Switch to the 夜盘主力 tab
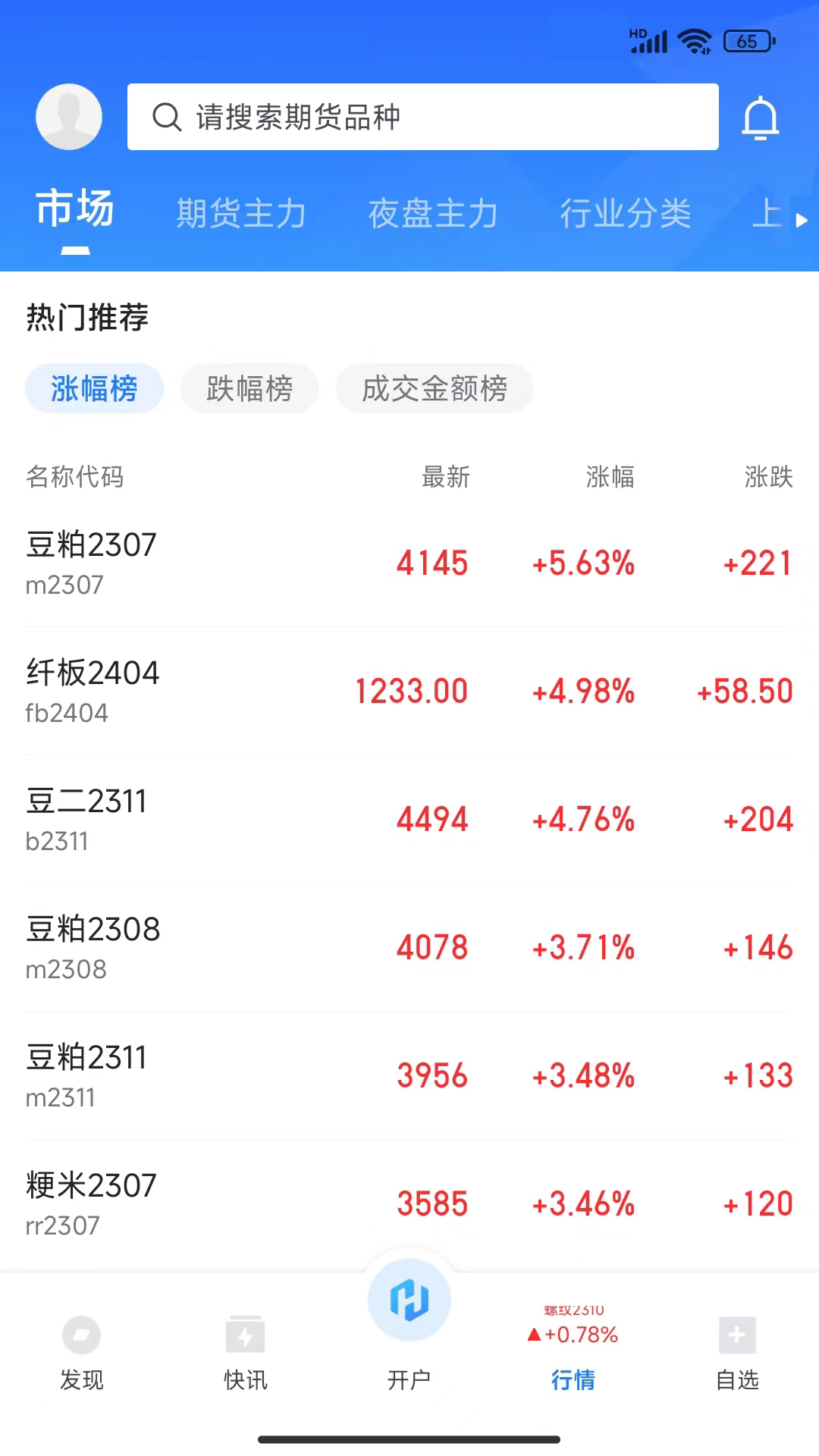The width and height of the screenshot is (819, 1456). (x=433, y=213)
